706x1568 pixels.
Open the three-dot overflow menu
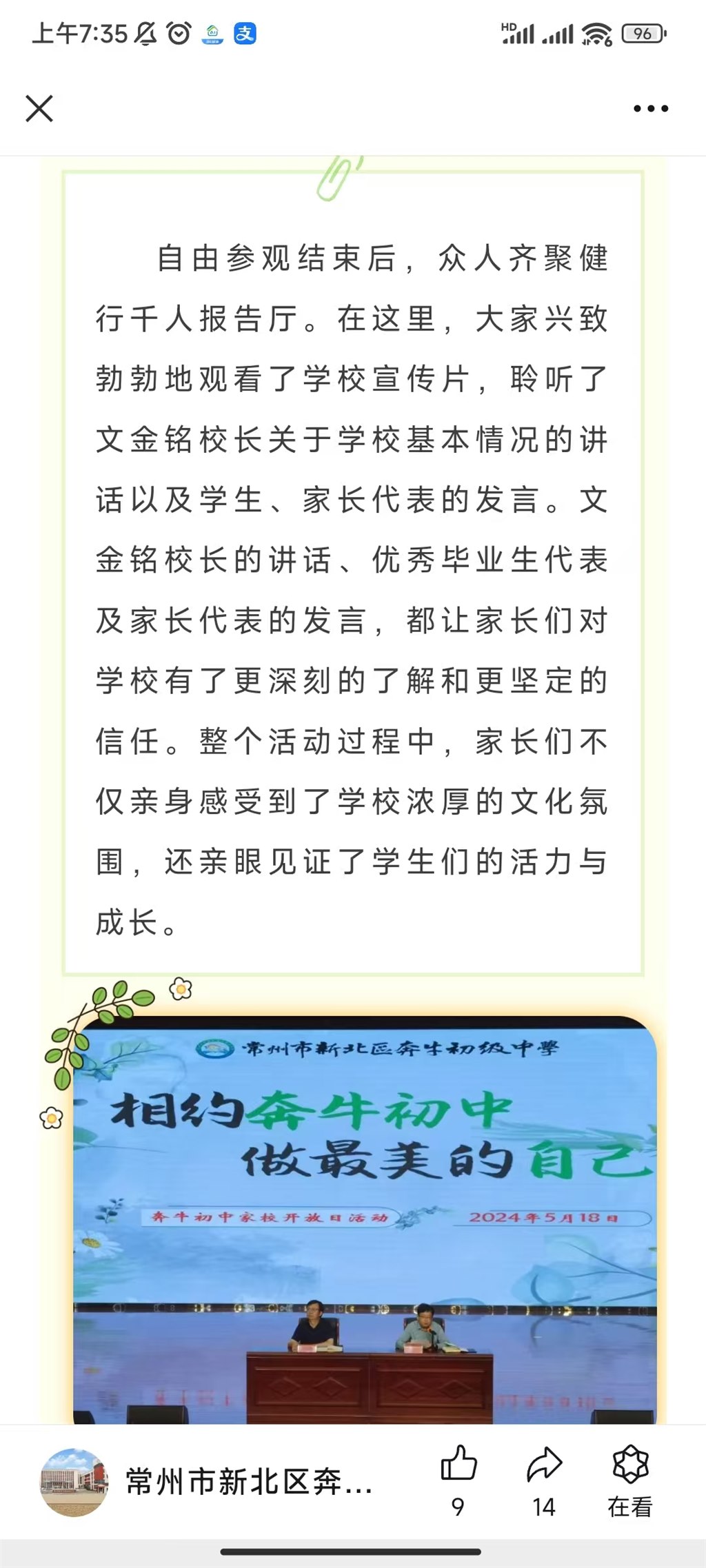pyautogui.click(x=651, y=109)
